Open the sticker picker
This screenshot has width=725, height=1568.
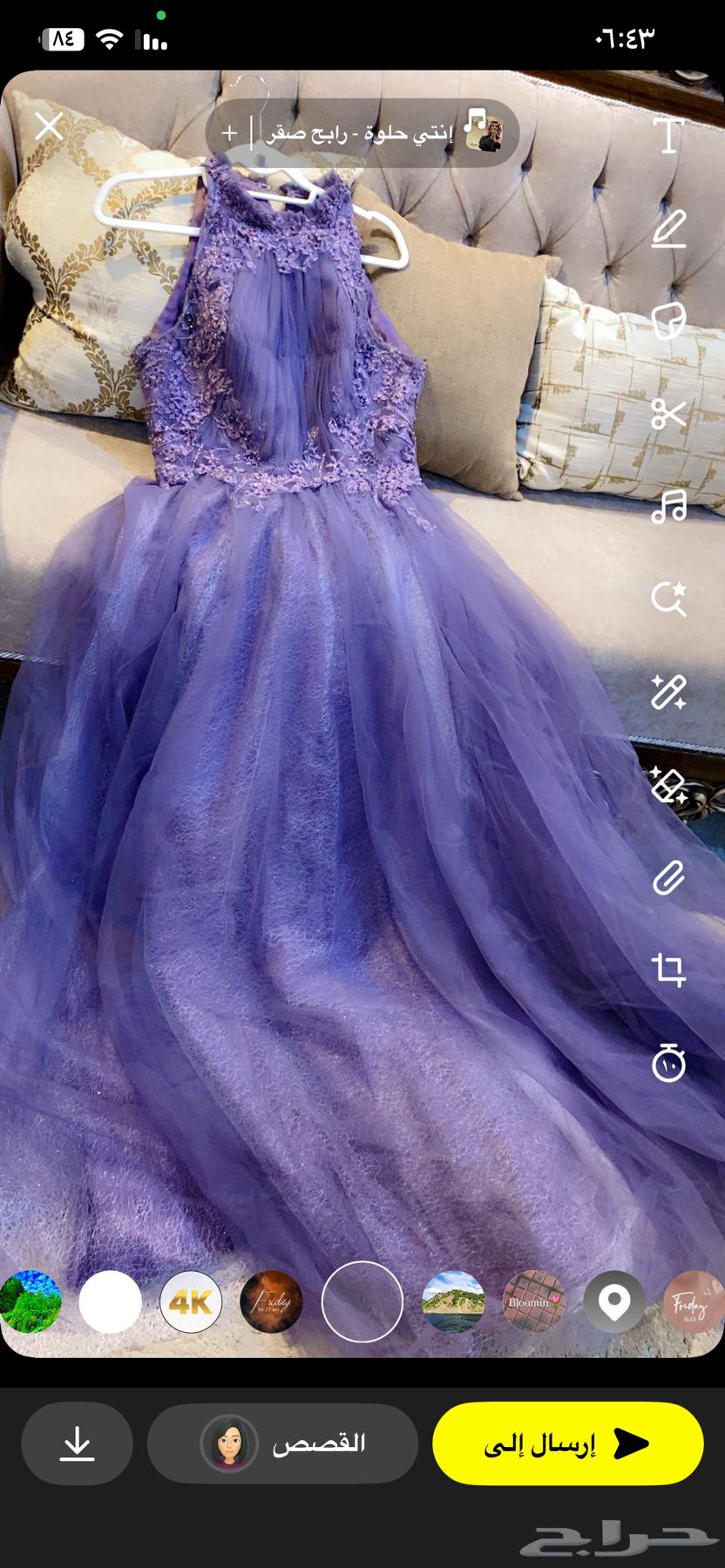pyautogui.click(x=668, y=321)
